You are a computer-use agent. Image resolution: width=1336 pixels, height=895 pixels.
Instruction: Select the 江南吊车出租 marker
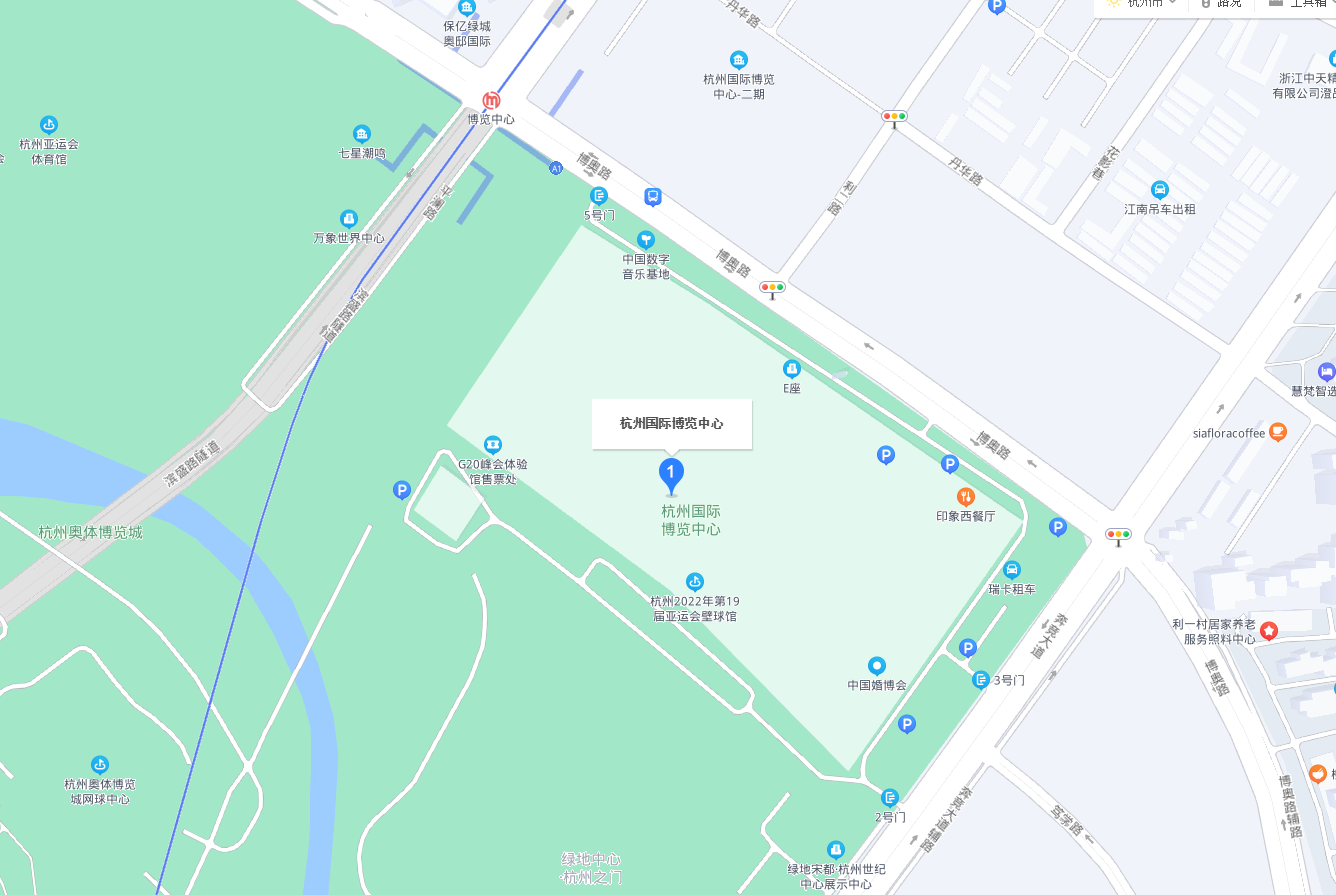pos(1159,189)
